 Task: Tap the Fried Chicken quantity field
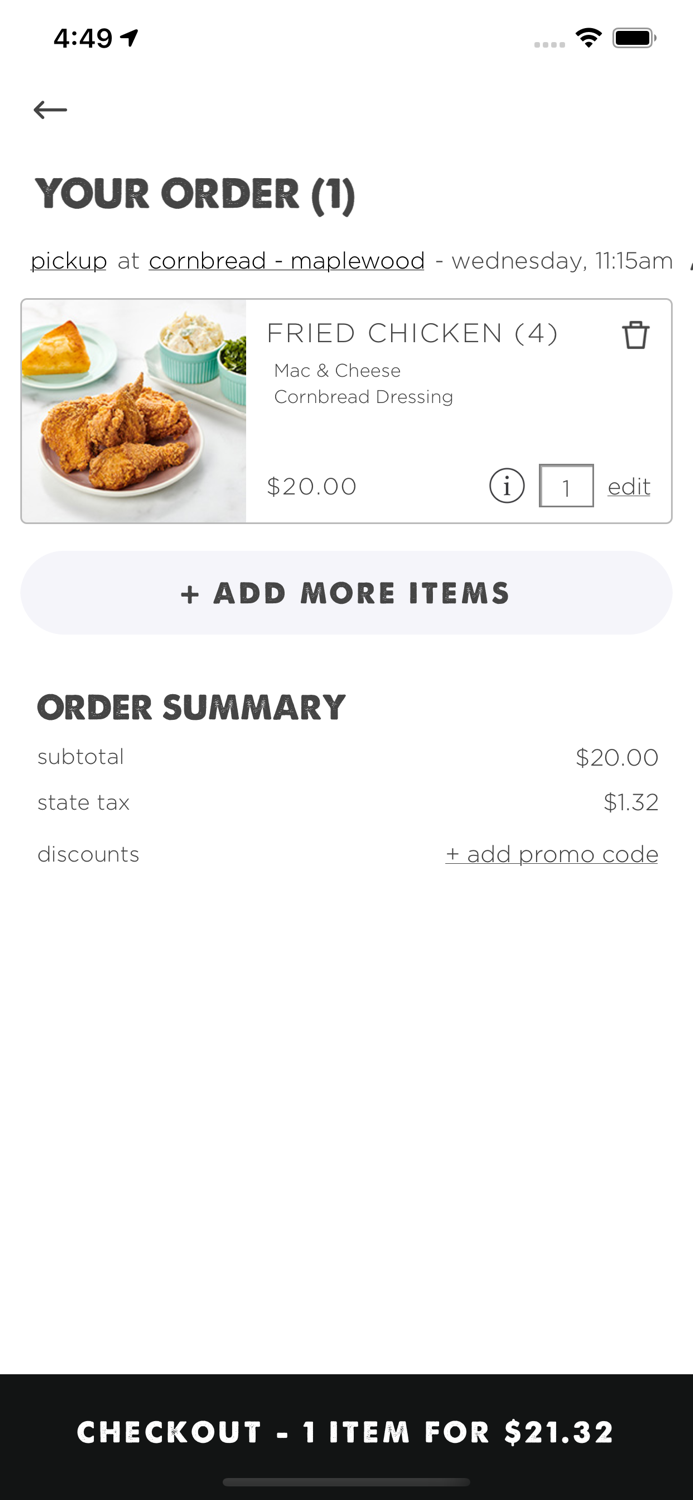566,487
